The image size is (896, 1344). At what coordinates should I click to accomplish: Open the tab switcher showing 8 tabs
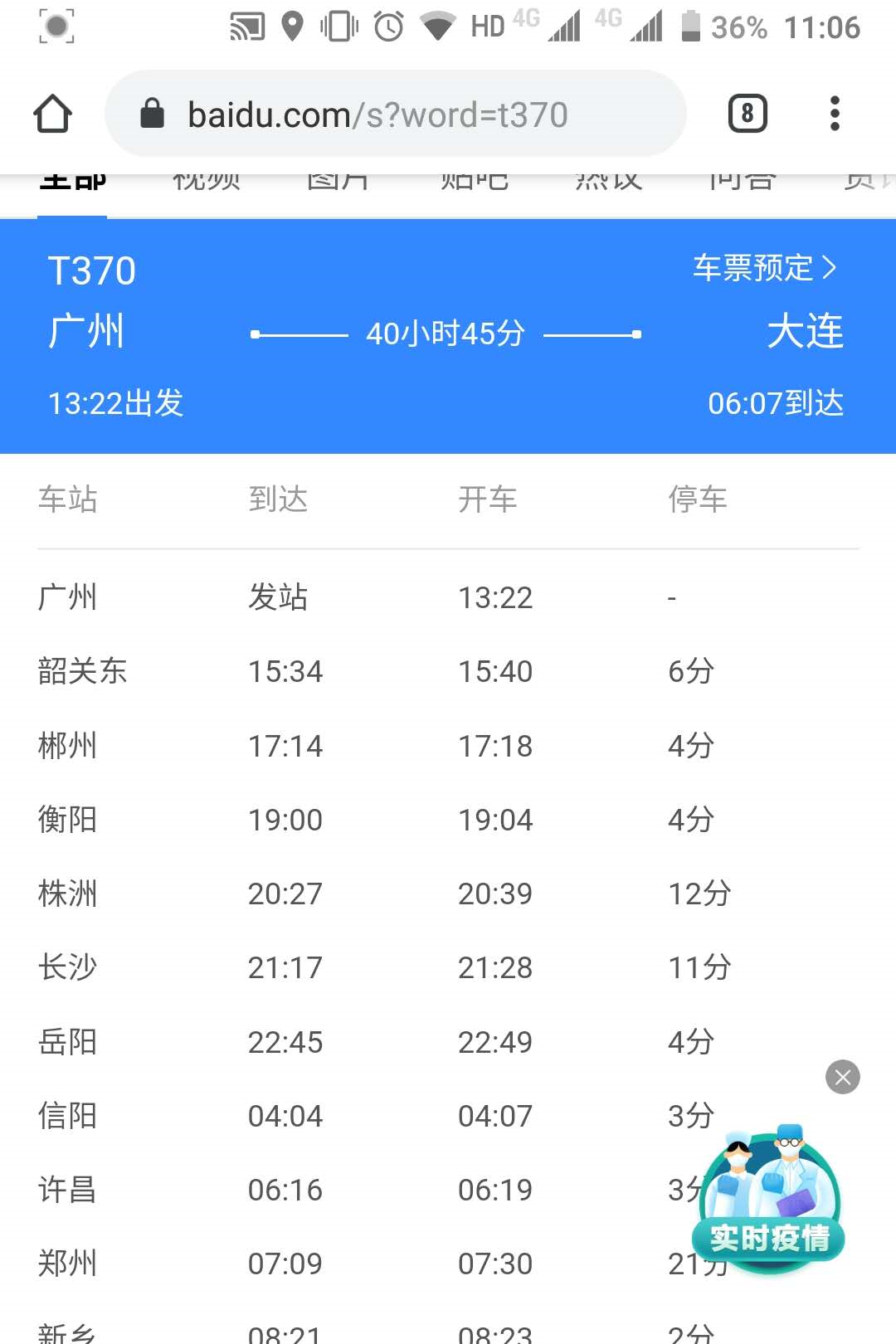[x=746, y=113]
